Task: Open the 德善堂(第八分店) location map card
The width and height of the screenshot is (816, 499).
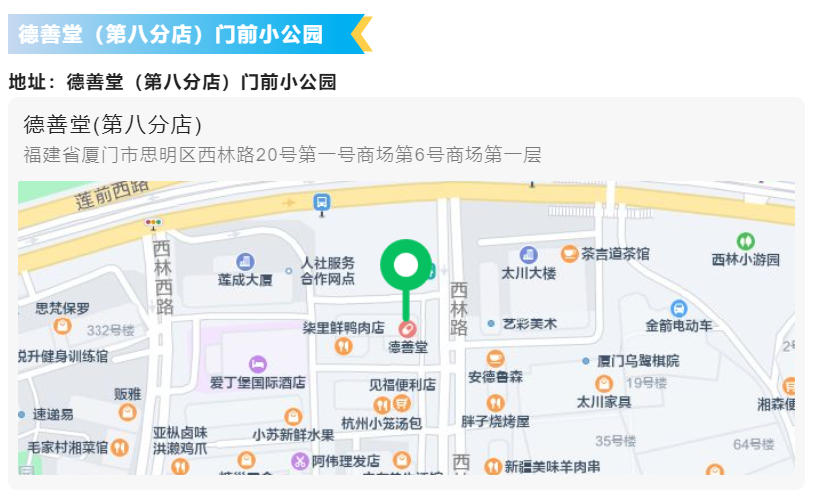Action: point(406,290)
